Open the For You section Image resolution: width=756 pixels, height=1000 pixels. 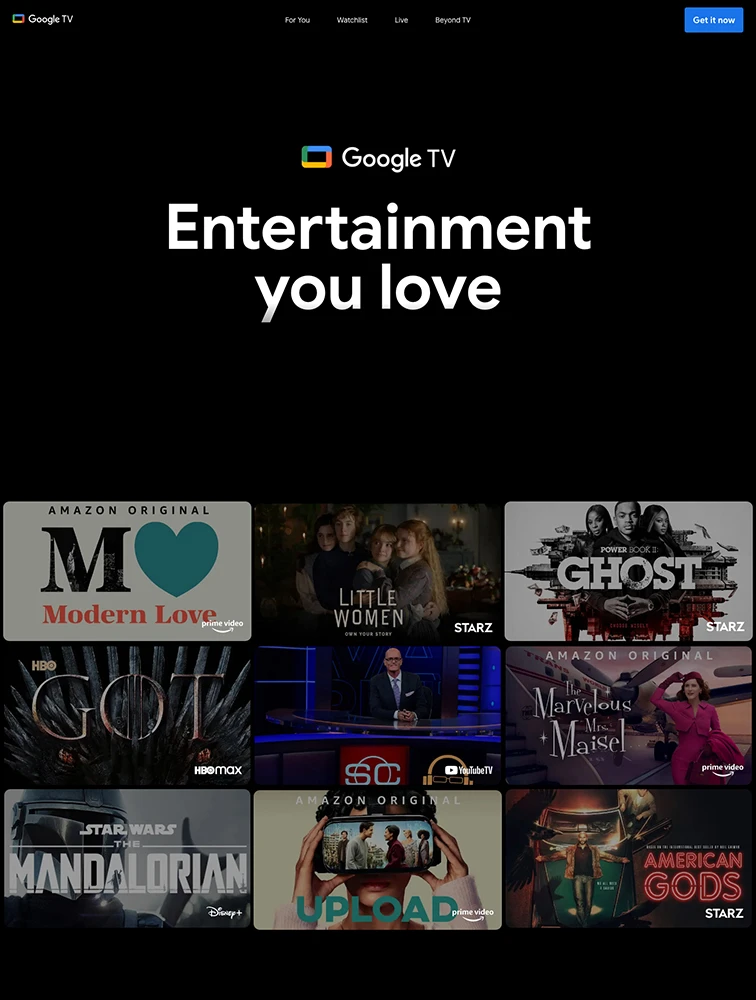[x=297, y=20]
